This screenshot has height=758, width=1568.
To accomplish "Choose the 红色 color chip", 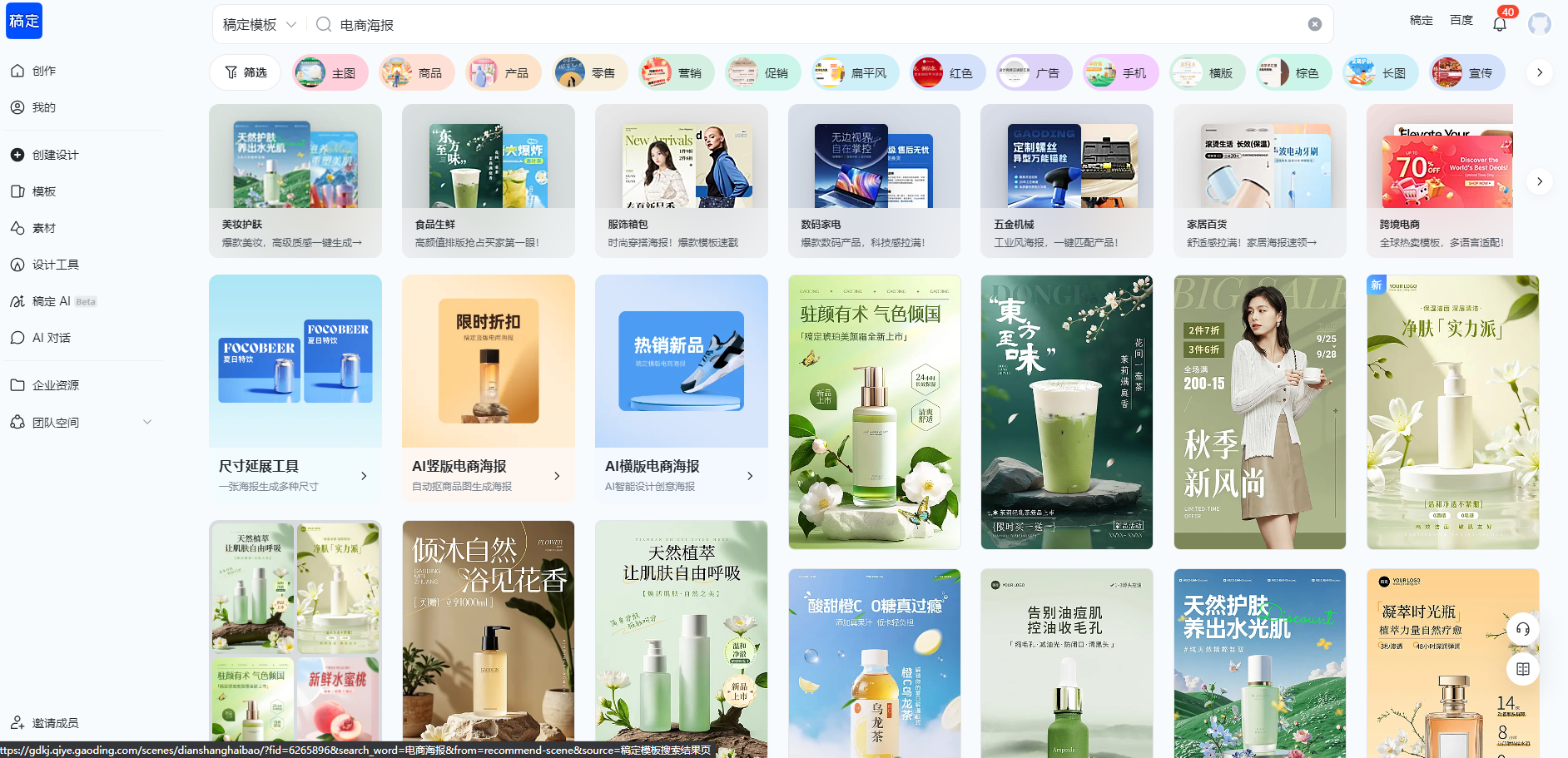I will [946, 73].
